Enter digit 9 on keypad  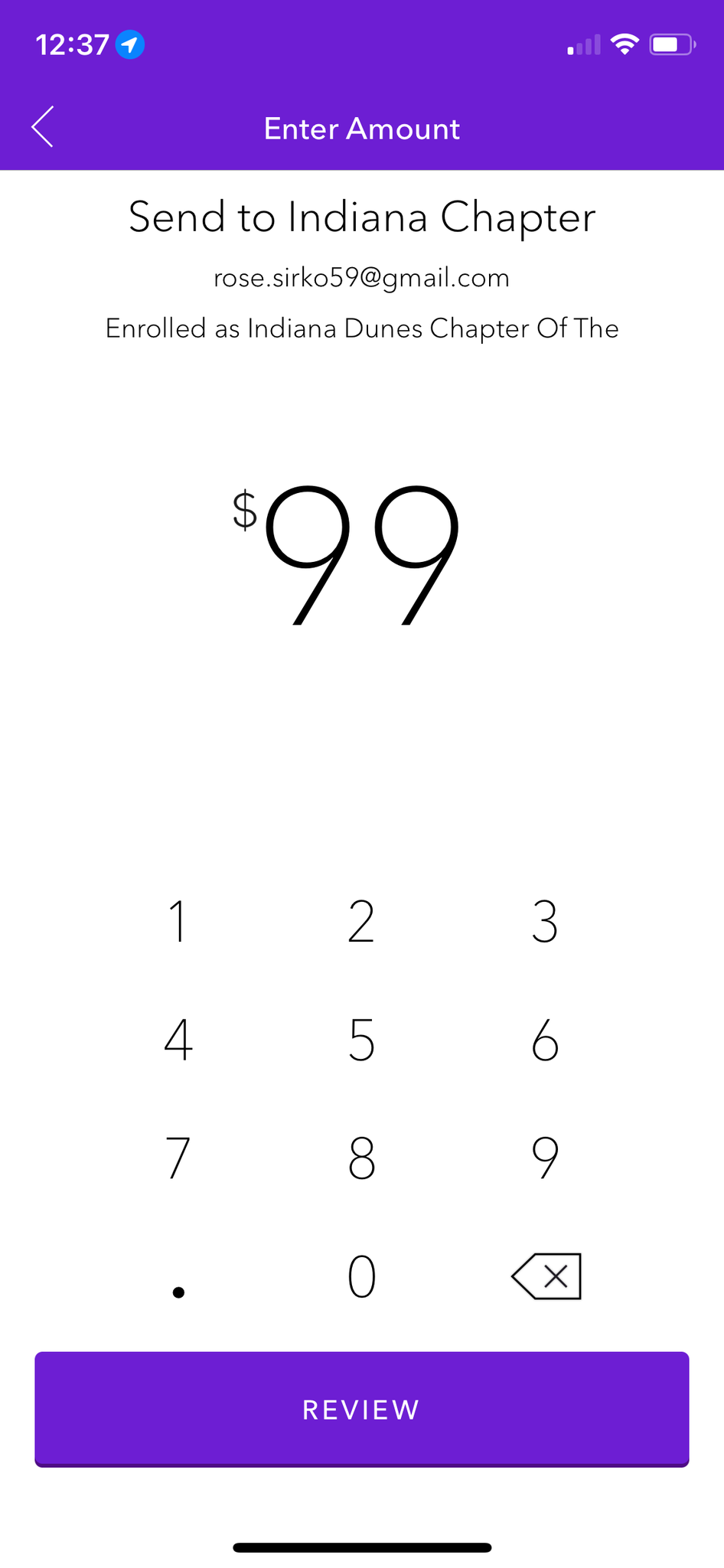(545, 1158)
